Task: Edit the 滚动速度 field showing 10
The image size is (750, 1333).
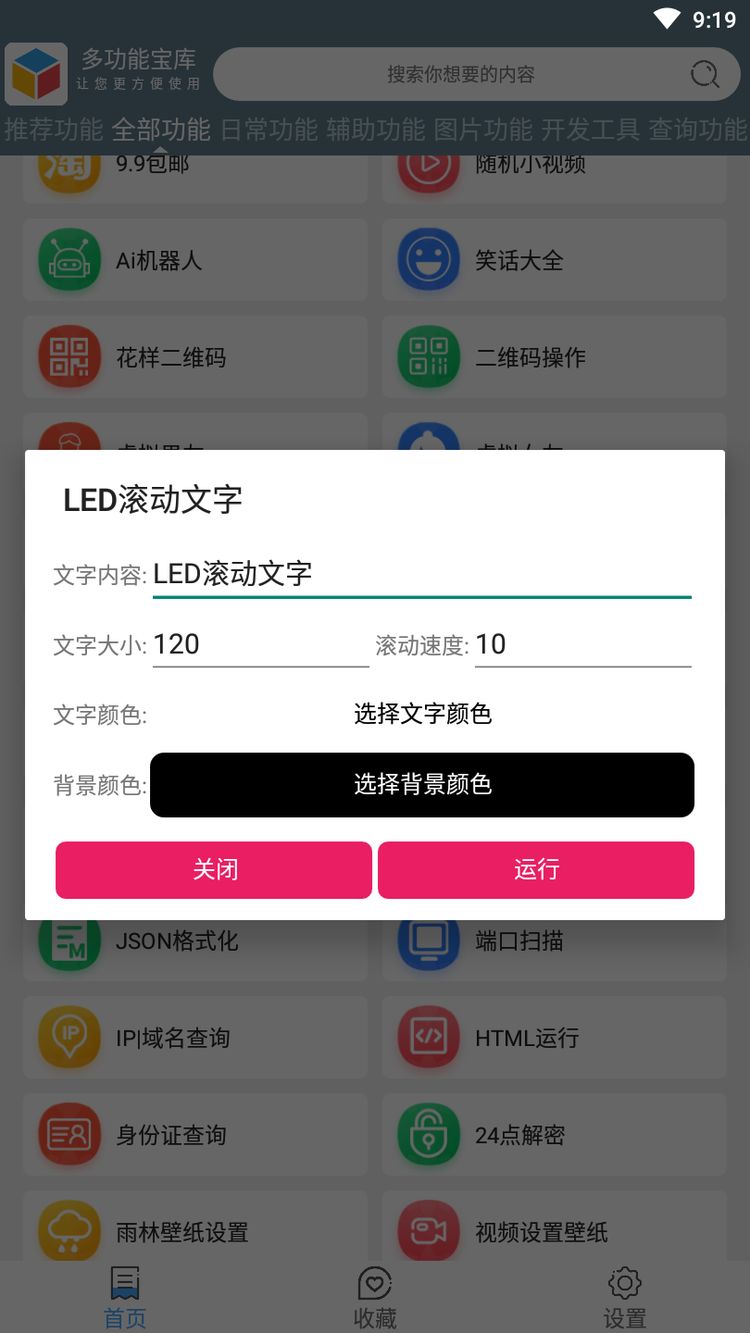Action: click(x=582, y=644)
